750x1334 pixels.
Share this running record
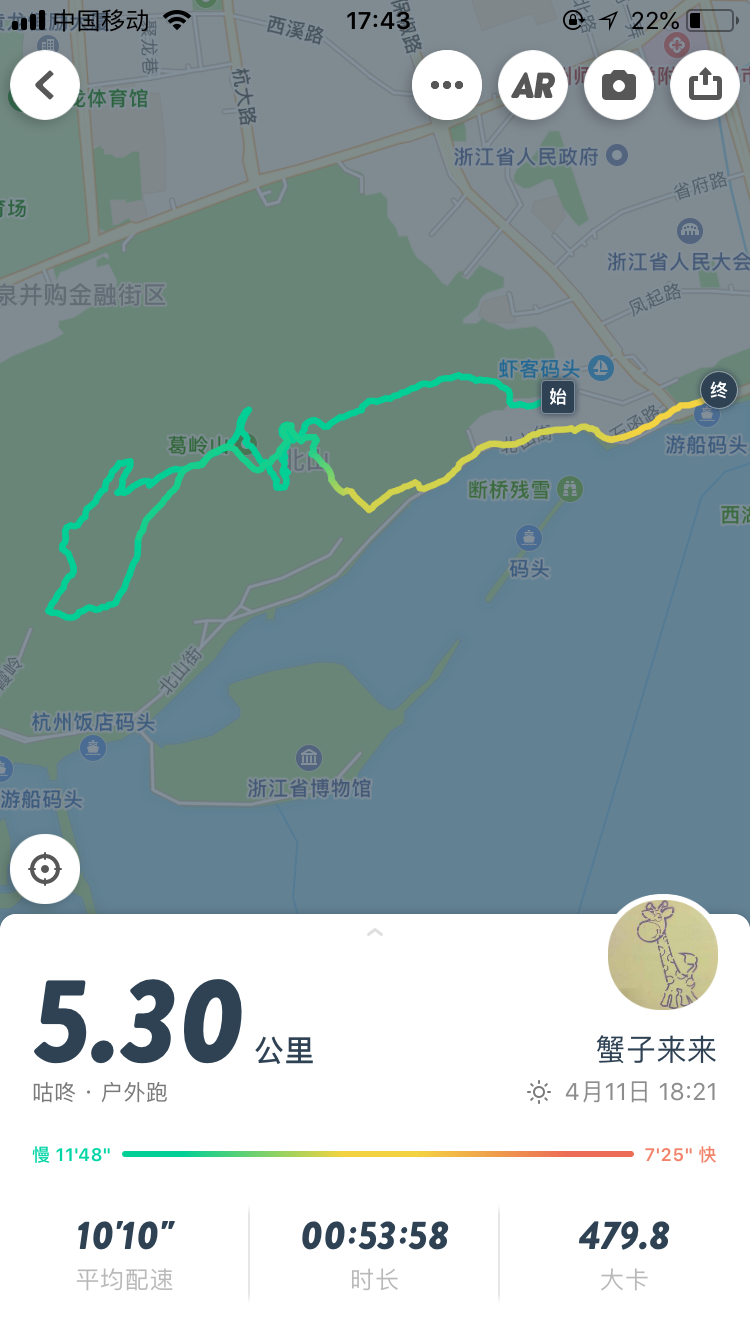click(x=705, y=85)
